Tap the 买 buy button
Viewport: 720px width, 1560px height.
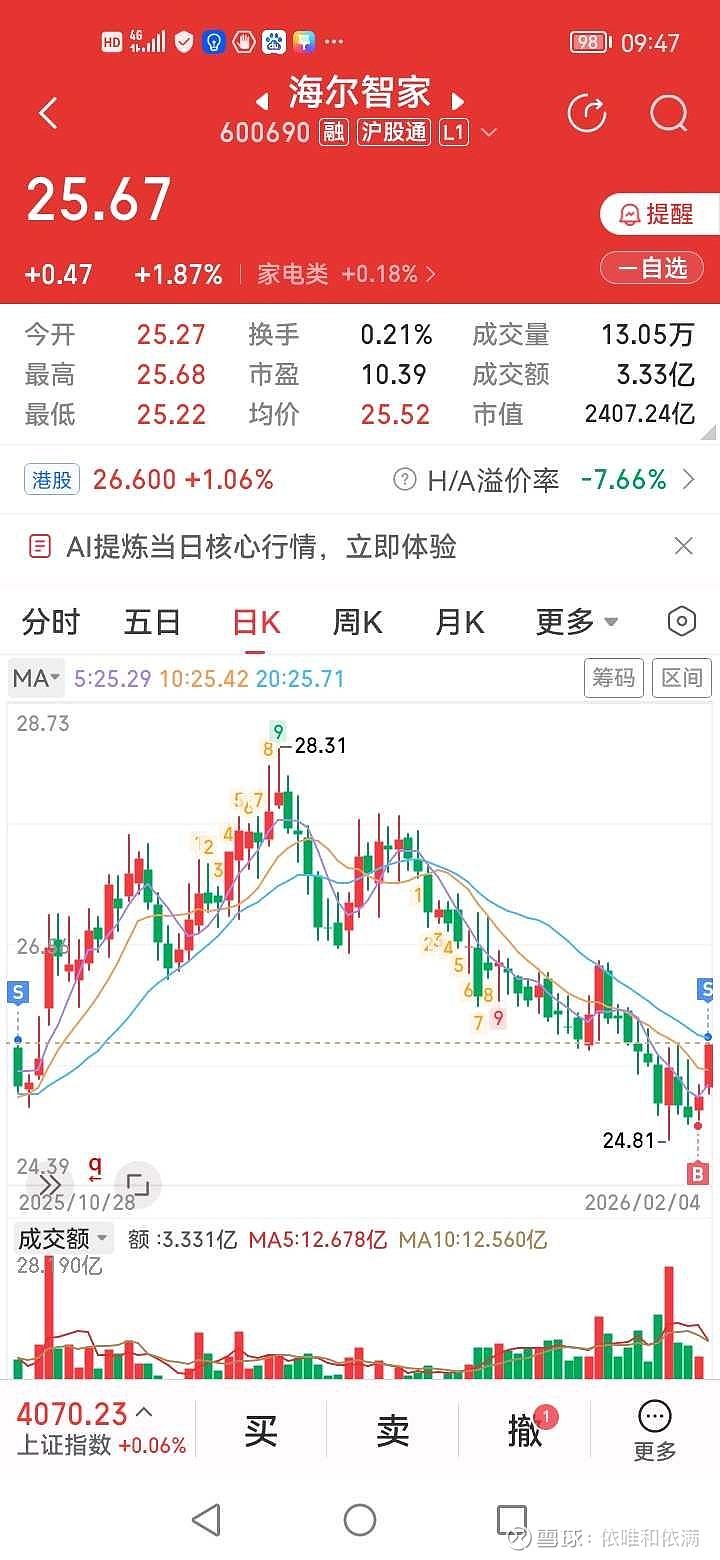258,1428
